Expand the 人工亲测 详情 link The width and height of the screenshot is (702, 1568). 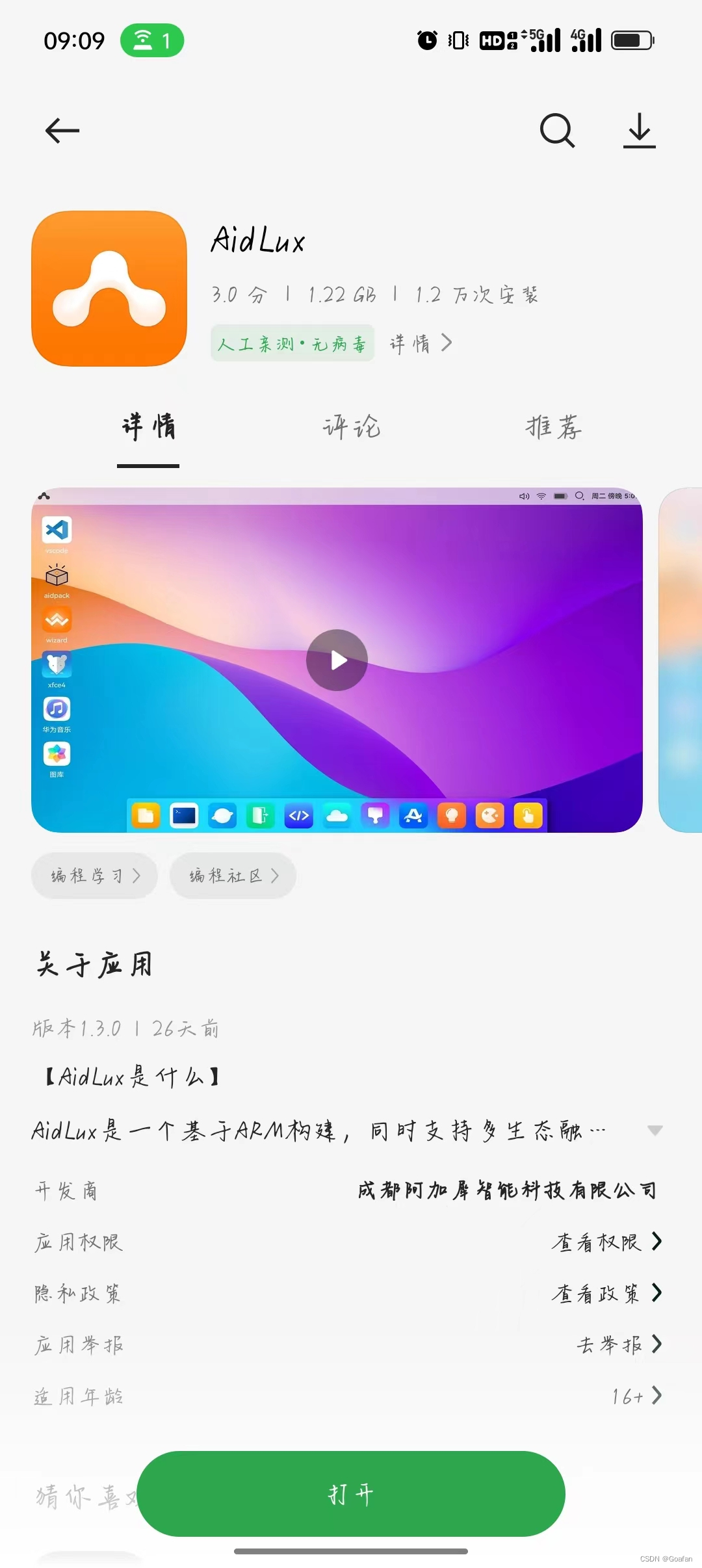coord(419,343)
